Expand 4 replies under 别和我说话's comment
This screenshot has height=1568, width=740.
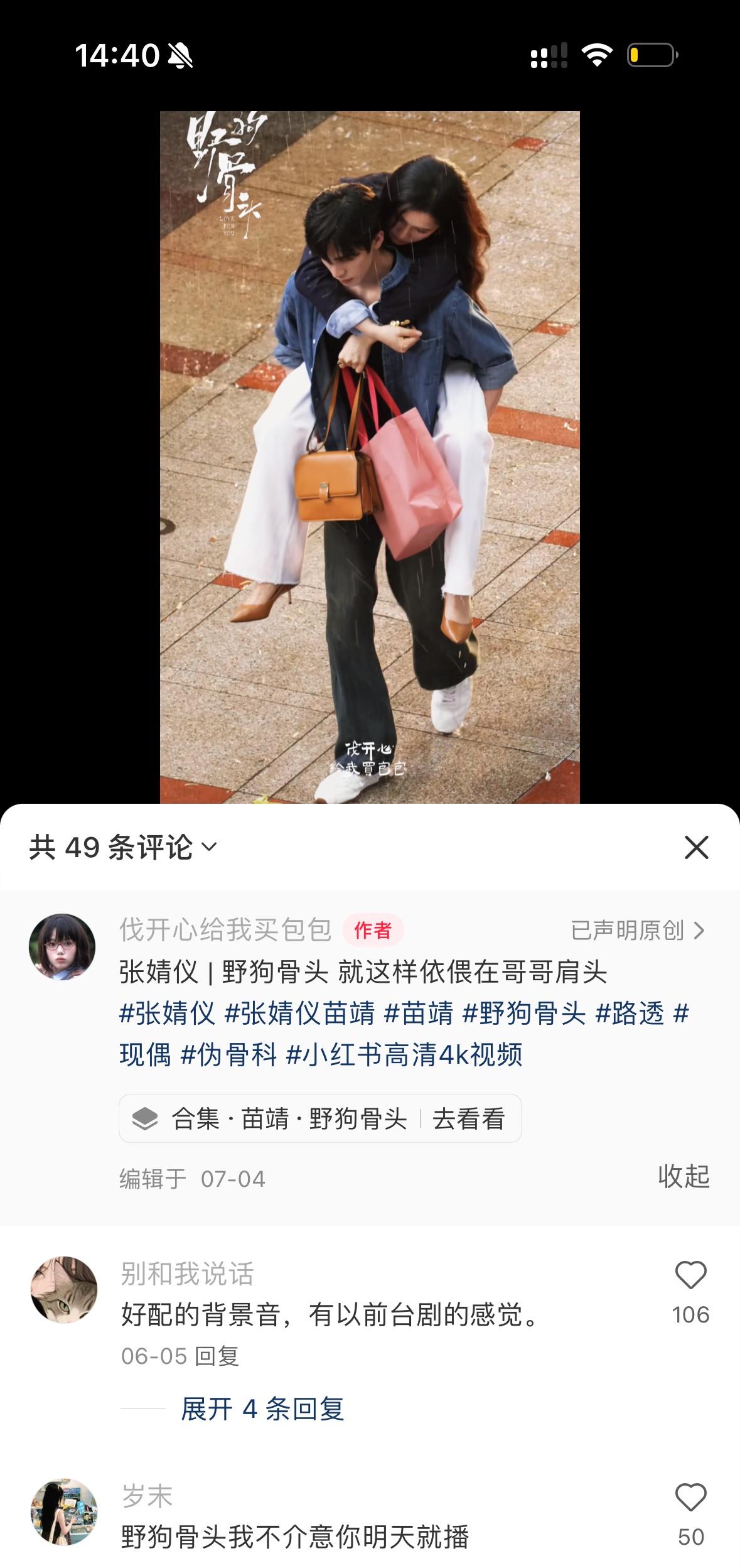[x=262, y=1408]
